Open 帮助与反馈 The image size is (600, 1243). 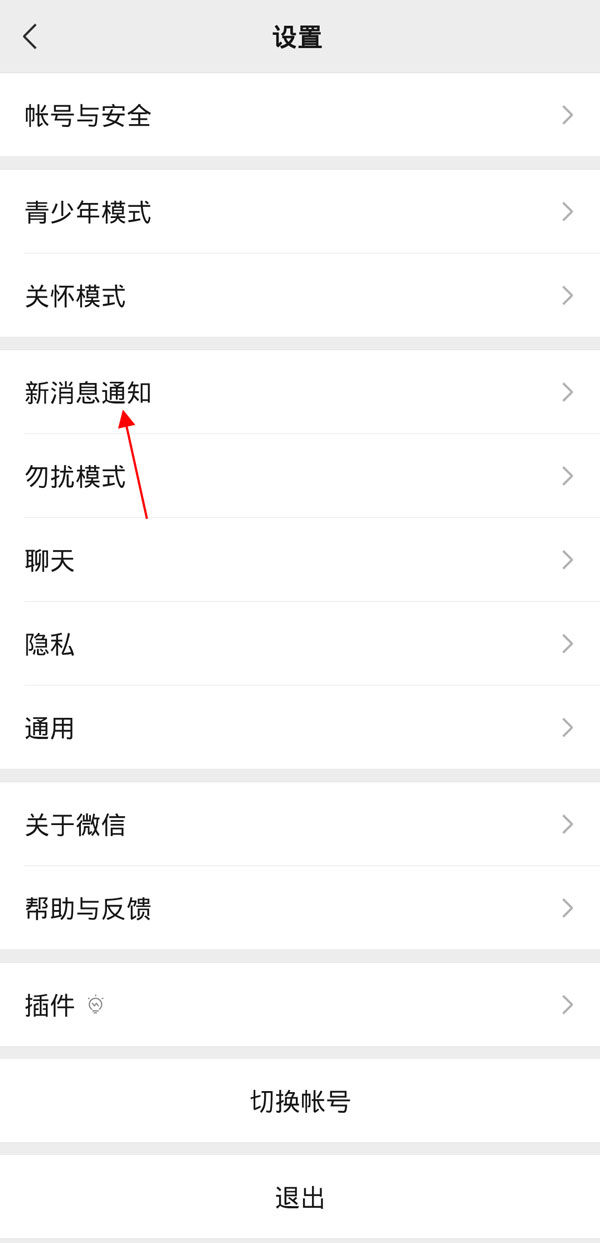click(x=300, y=909)
